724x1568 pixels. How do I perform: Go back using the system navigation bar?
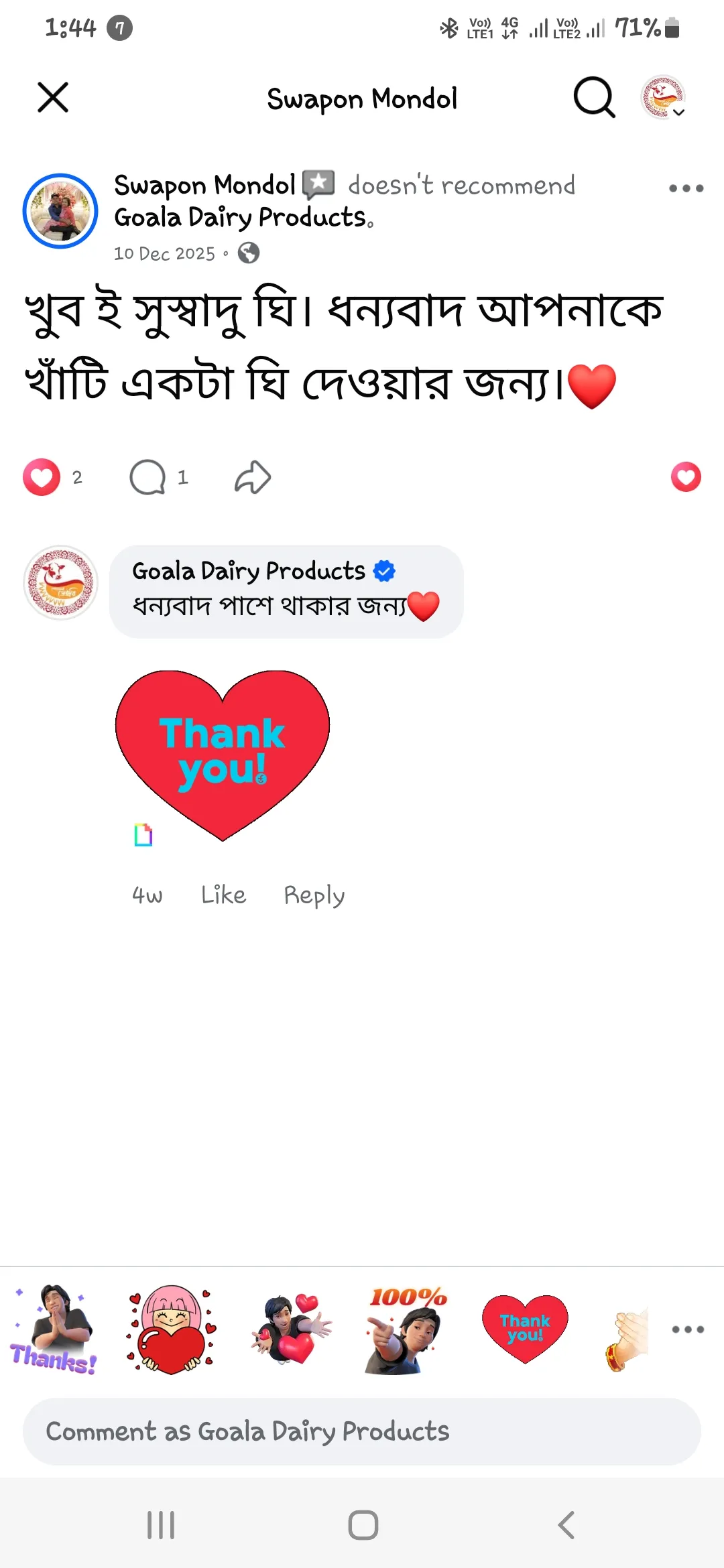[x=566, y=1525]
